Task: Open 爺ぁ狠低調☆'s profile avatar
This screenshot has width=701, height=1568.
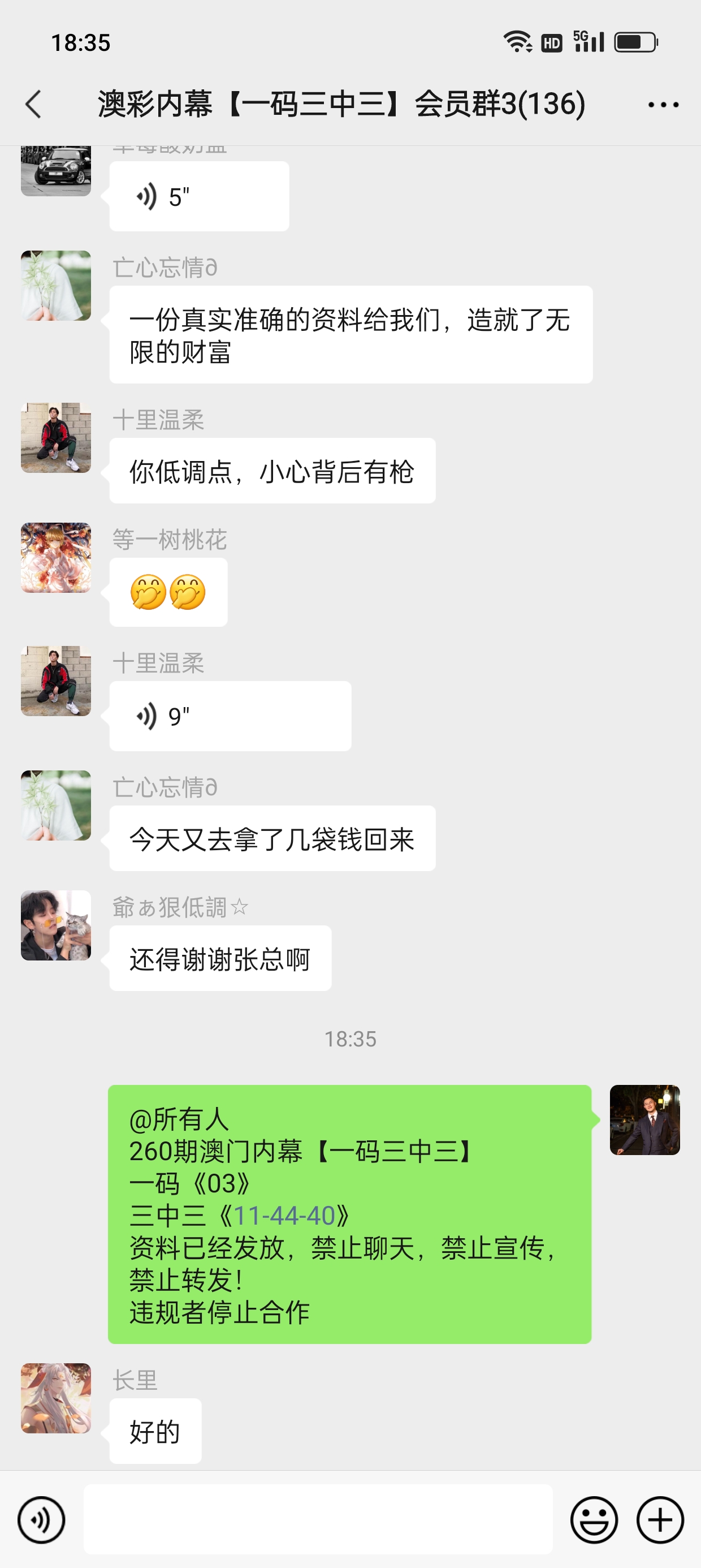Action: [56, 925]
